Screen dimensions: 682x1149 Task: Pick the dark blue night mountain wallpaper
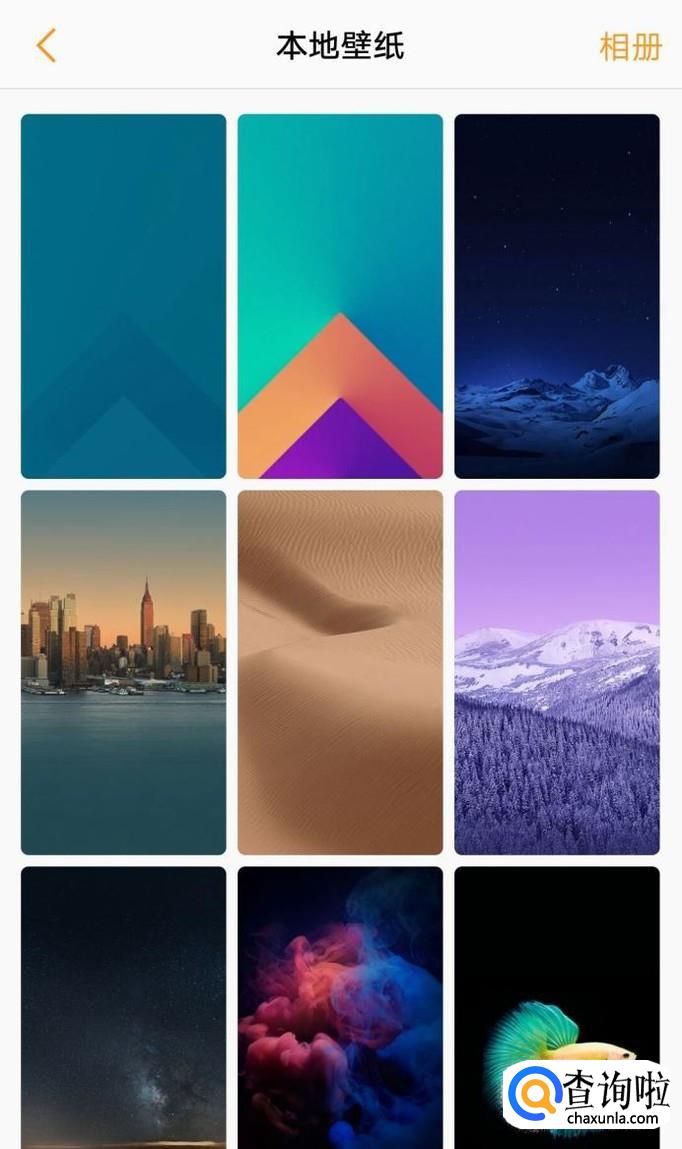tap(557, 296)
